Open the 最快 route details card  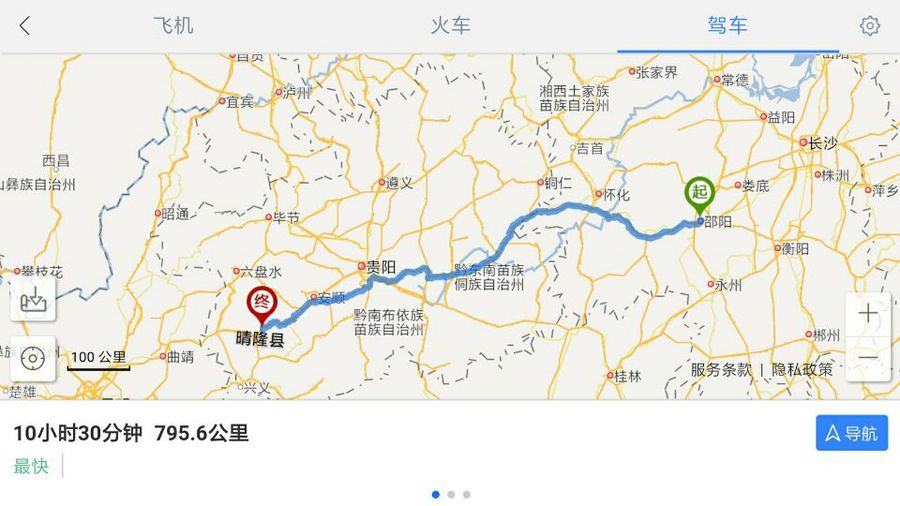click(131, 448)
